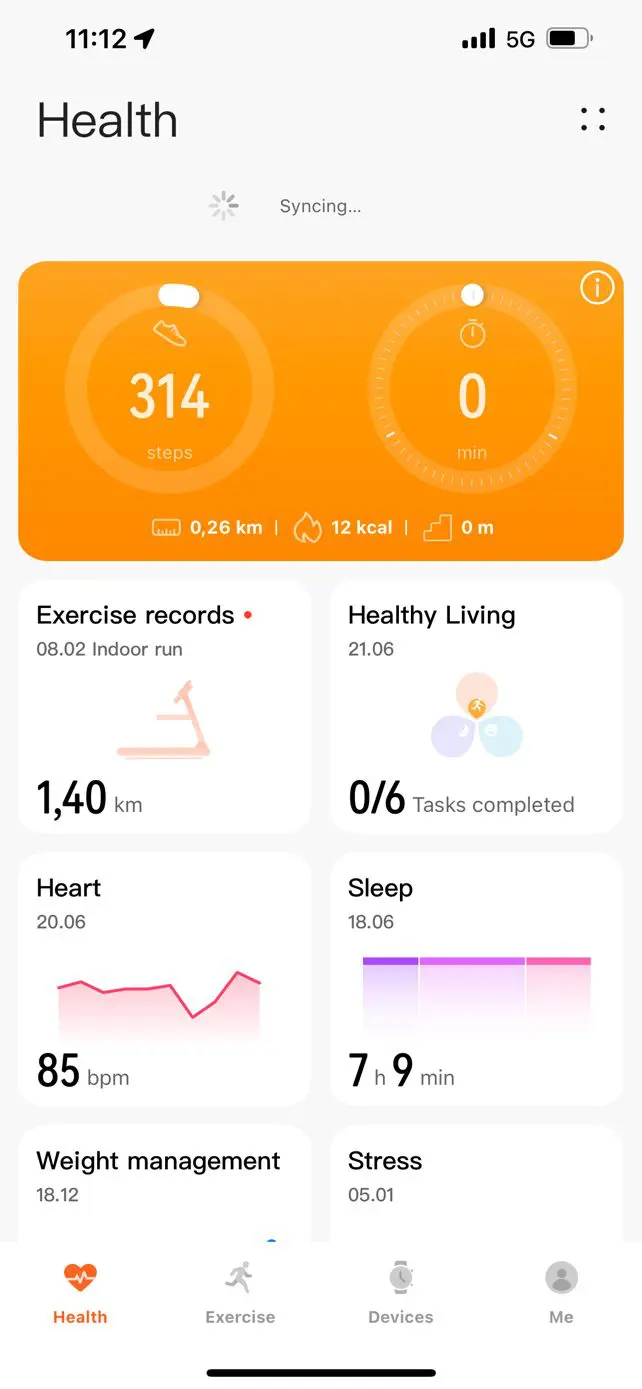Open the Exercise records card

[x=165, y=706]
